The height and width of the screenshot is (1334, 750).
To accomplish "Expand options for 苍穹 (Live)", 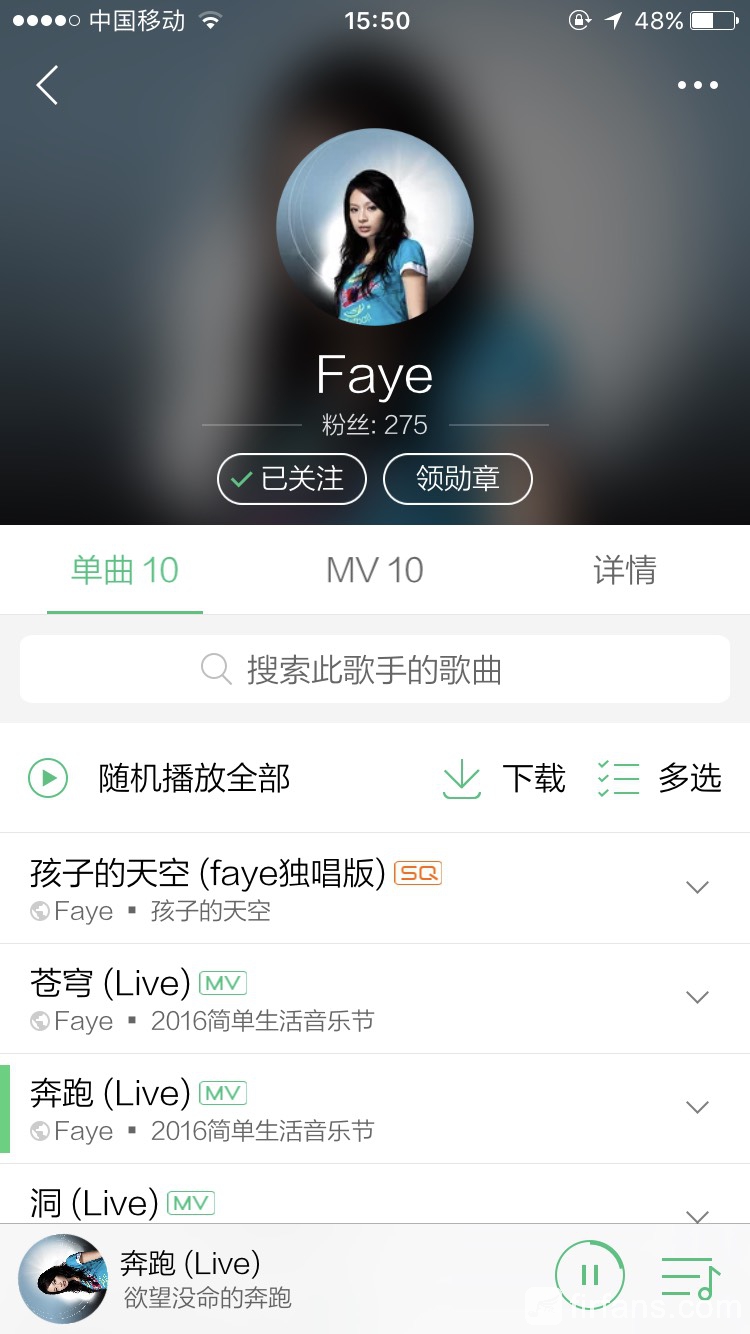I will [x=697, y=997].
